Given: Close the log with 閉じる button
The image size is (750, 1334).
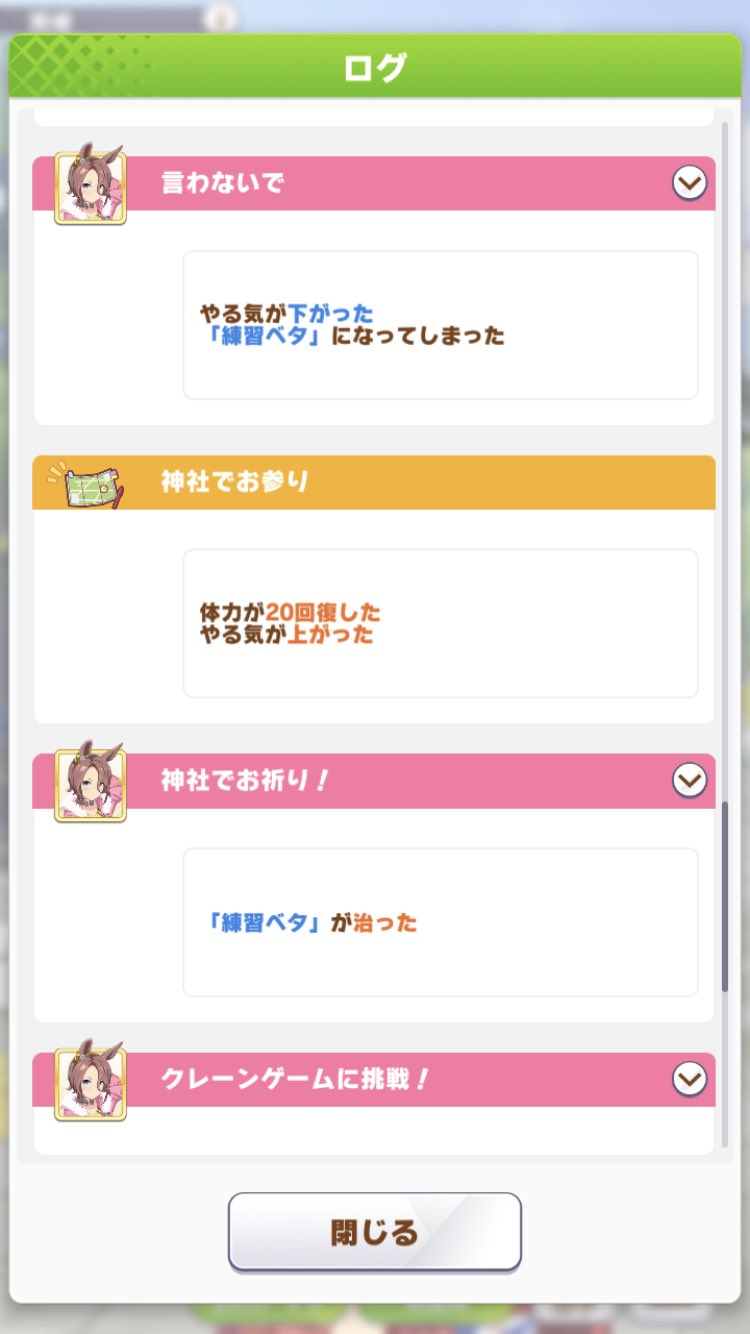Looking at the screenshot, I should pos(375,1232).
